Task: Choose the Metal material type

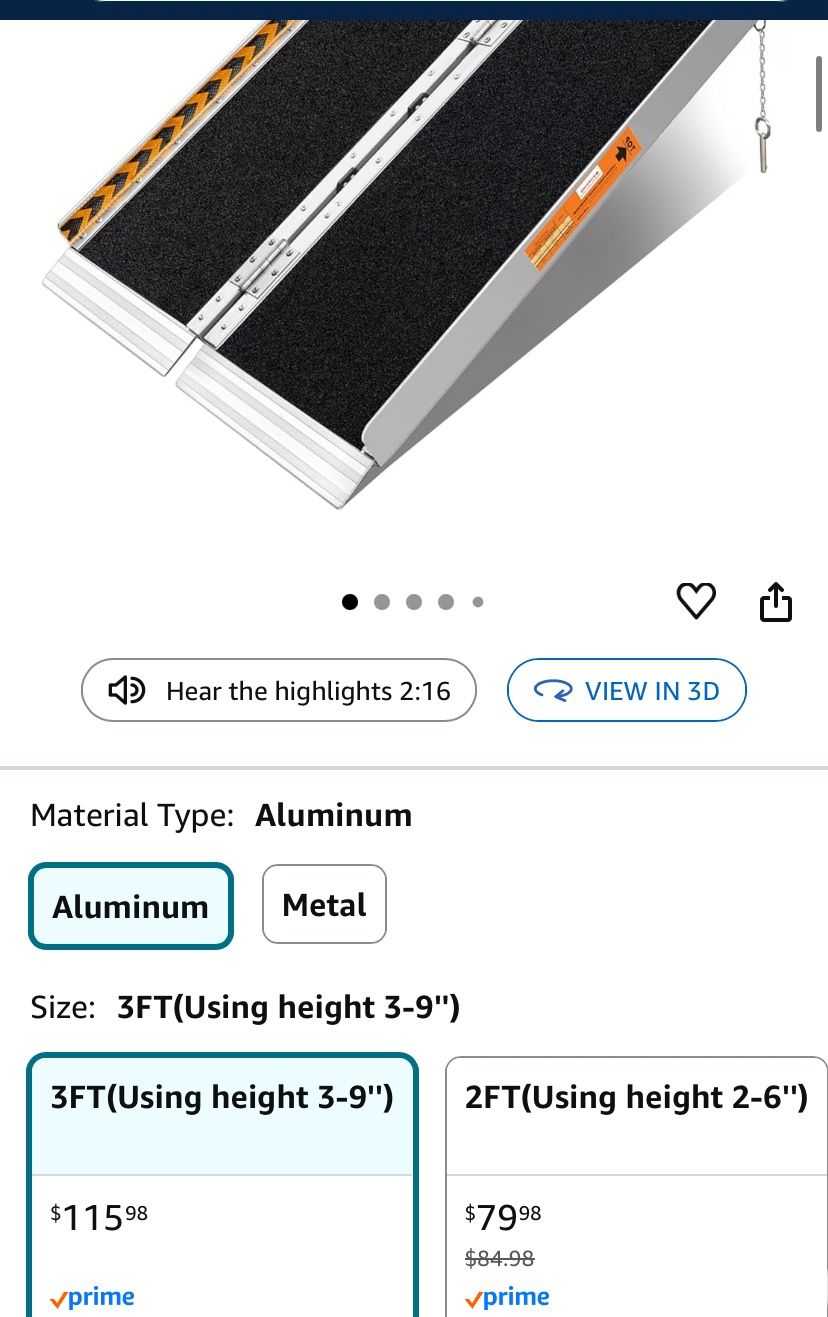Action: tap(324, 904)
